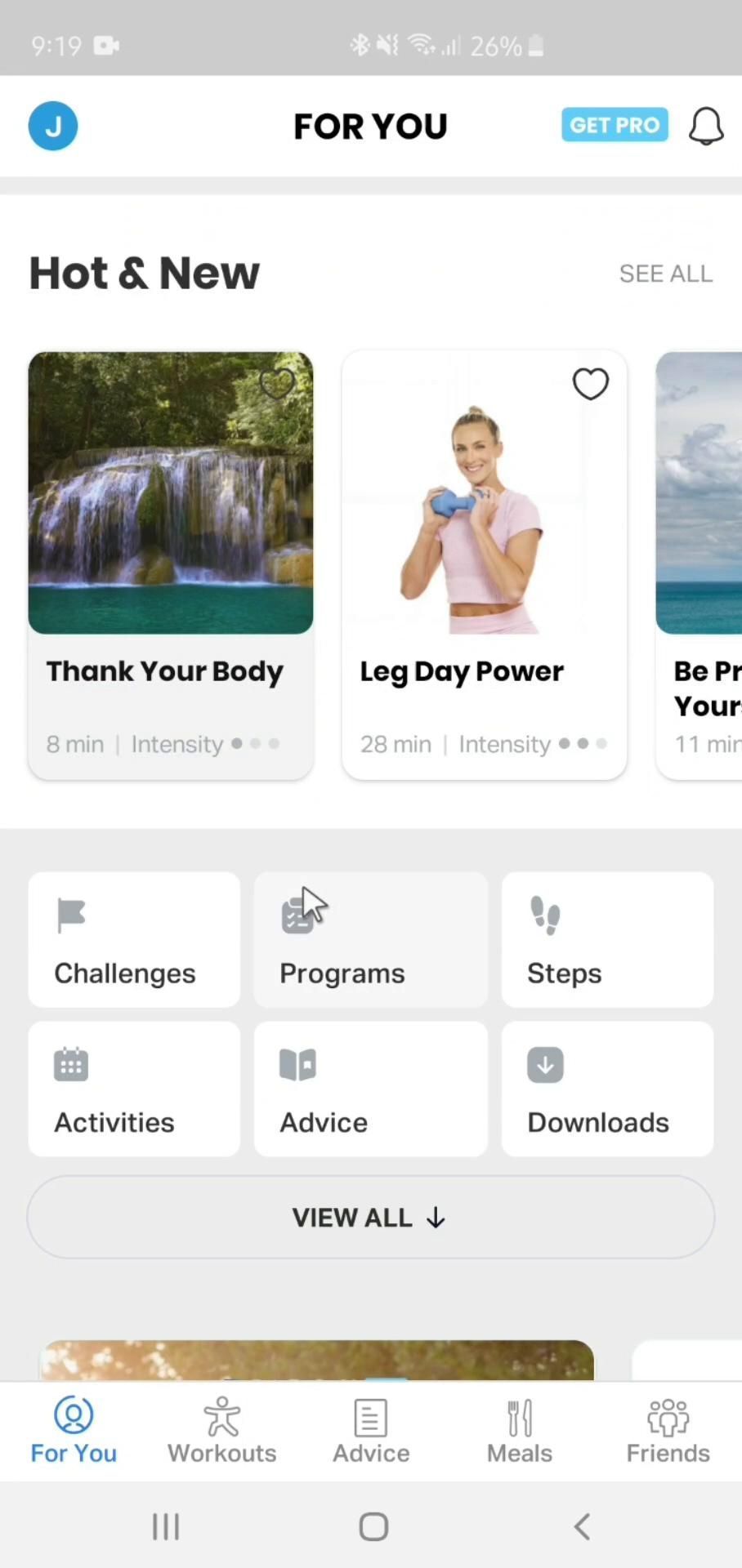Open the Programs tile
The width and height of the screenshot is (742, 1568).
(370, 939)
